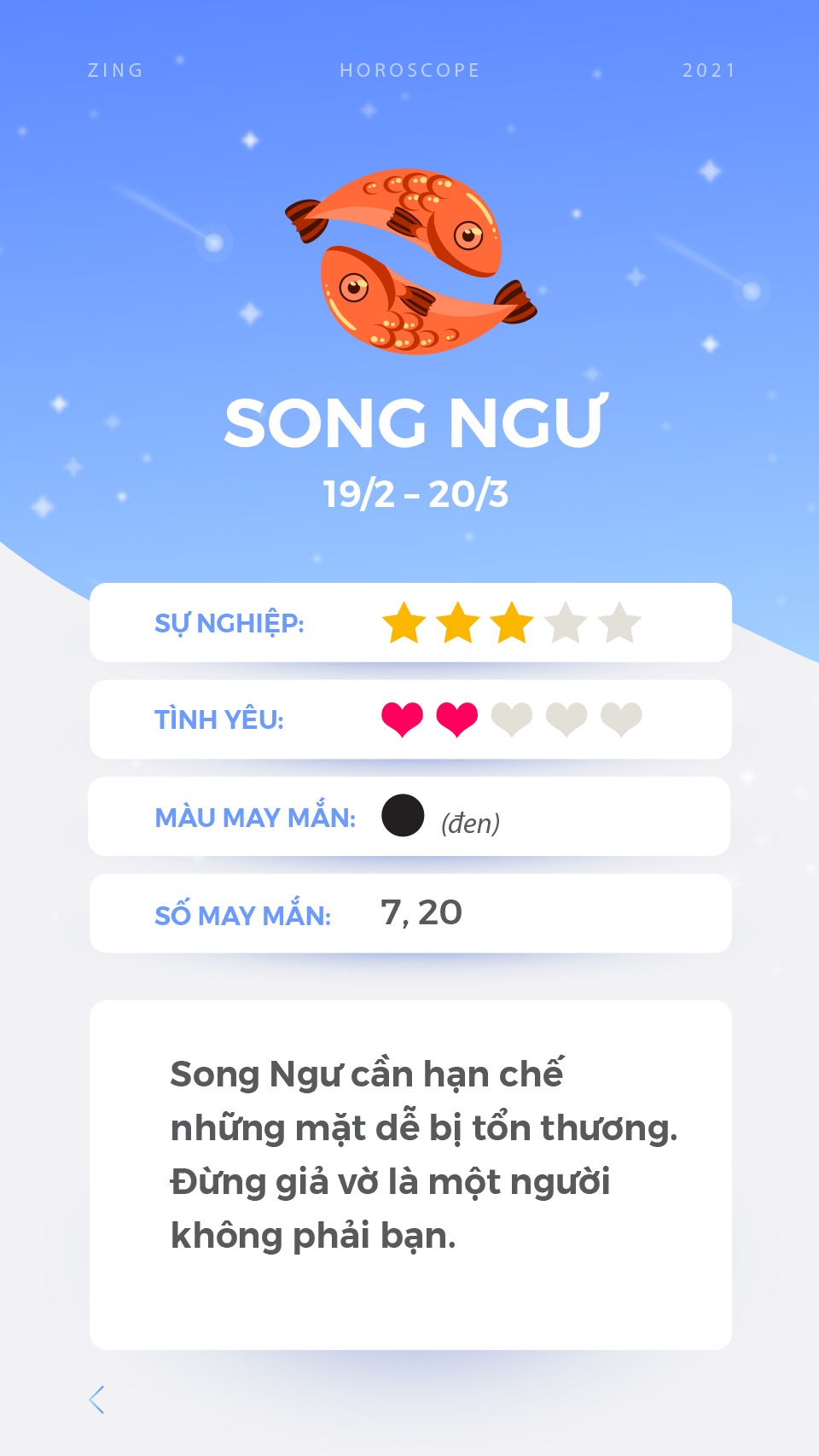The width and height of the screenshot is (819, 1456).
Task: Click the fifth star in SỰ NGHIỆP row
Action: pos(616,623)
